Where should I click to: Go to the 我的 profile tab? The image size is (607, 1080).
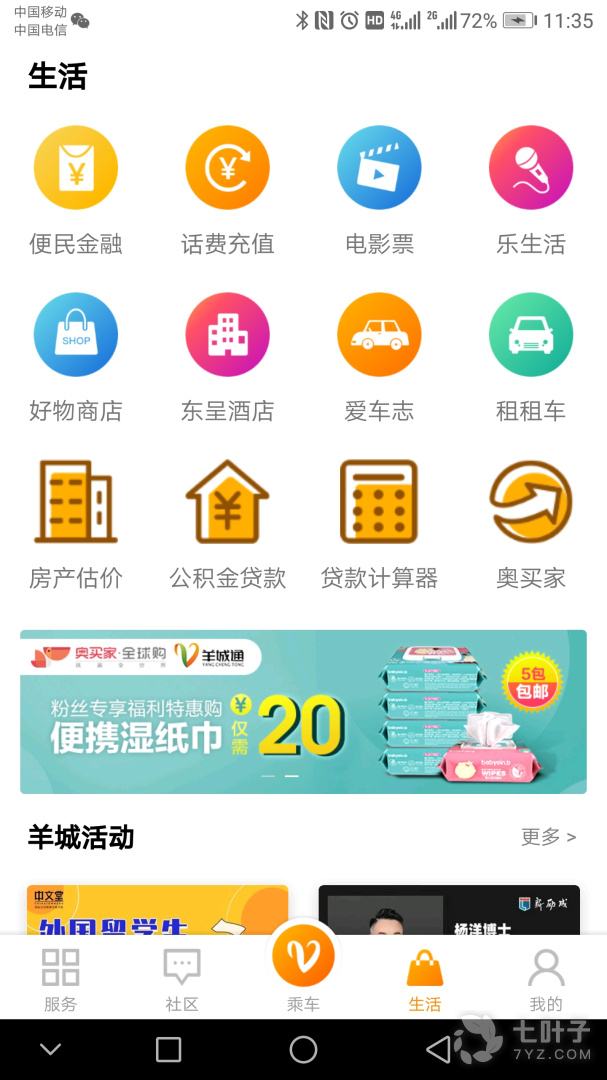pyautogui.click(x=546, y=978)
